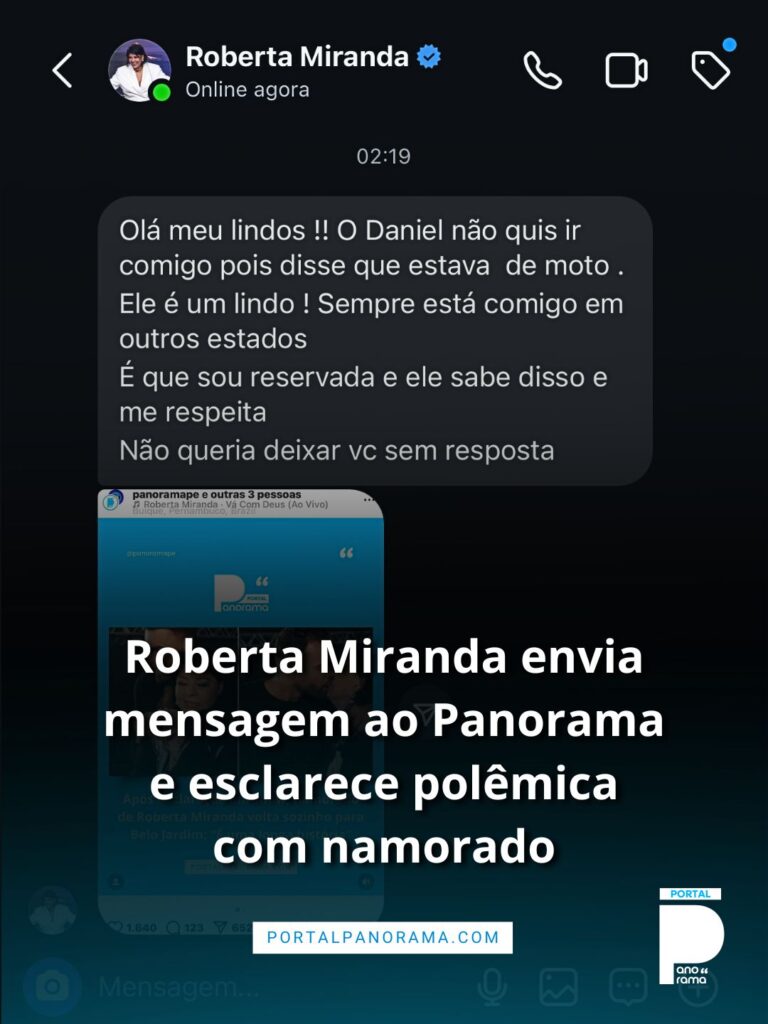Tap the verified badge next to Roberta Miranda
Viewport: 768px width, 1024px height.
pos(429,58)
